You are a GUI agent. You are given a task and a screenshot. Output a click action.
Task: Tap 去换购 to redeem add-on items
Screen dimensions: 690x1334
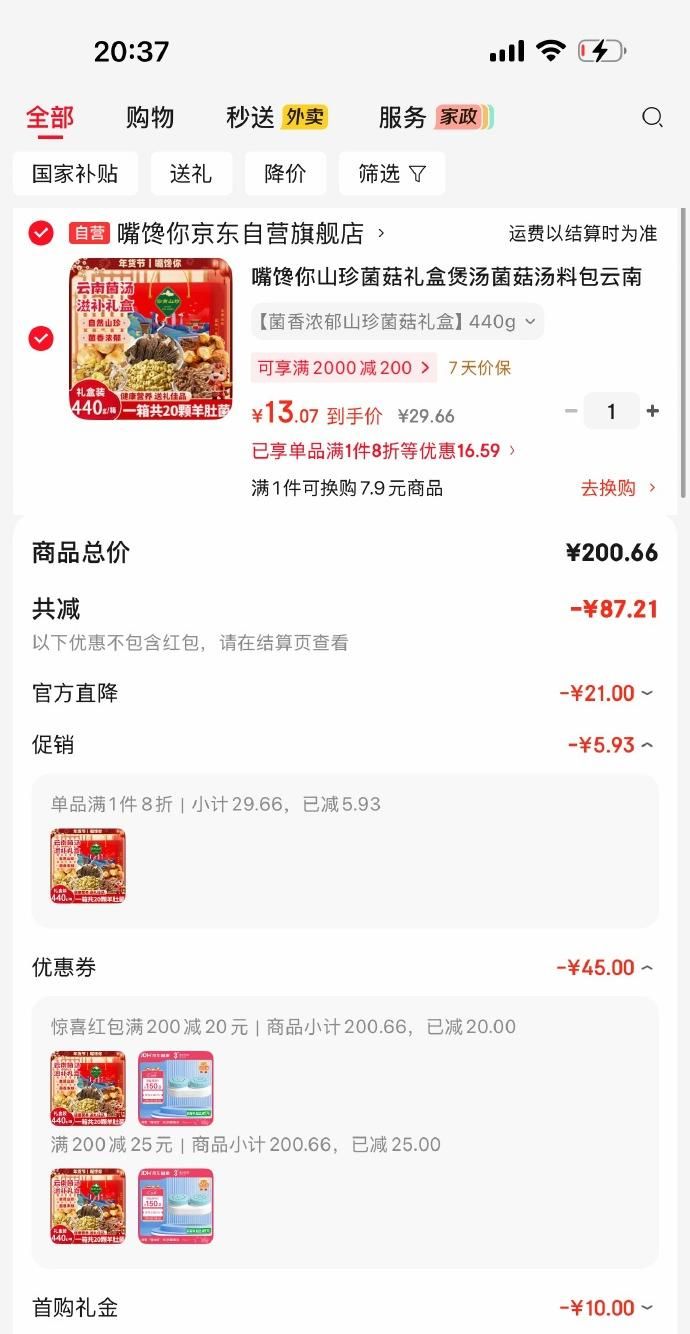(x=618, y=488)
